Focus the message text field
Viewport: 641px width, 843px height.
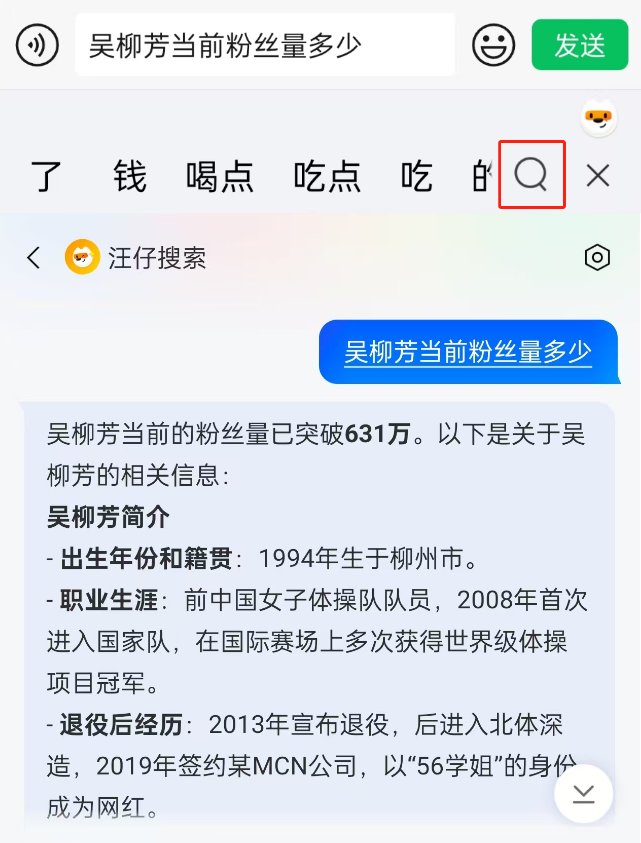coord(265,45)
